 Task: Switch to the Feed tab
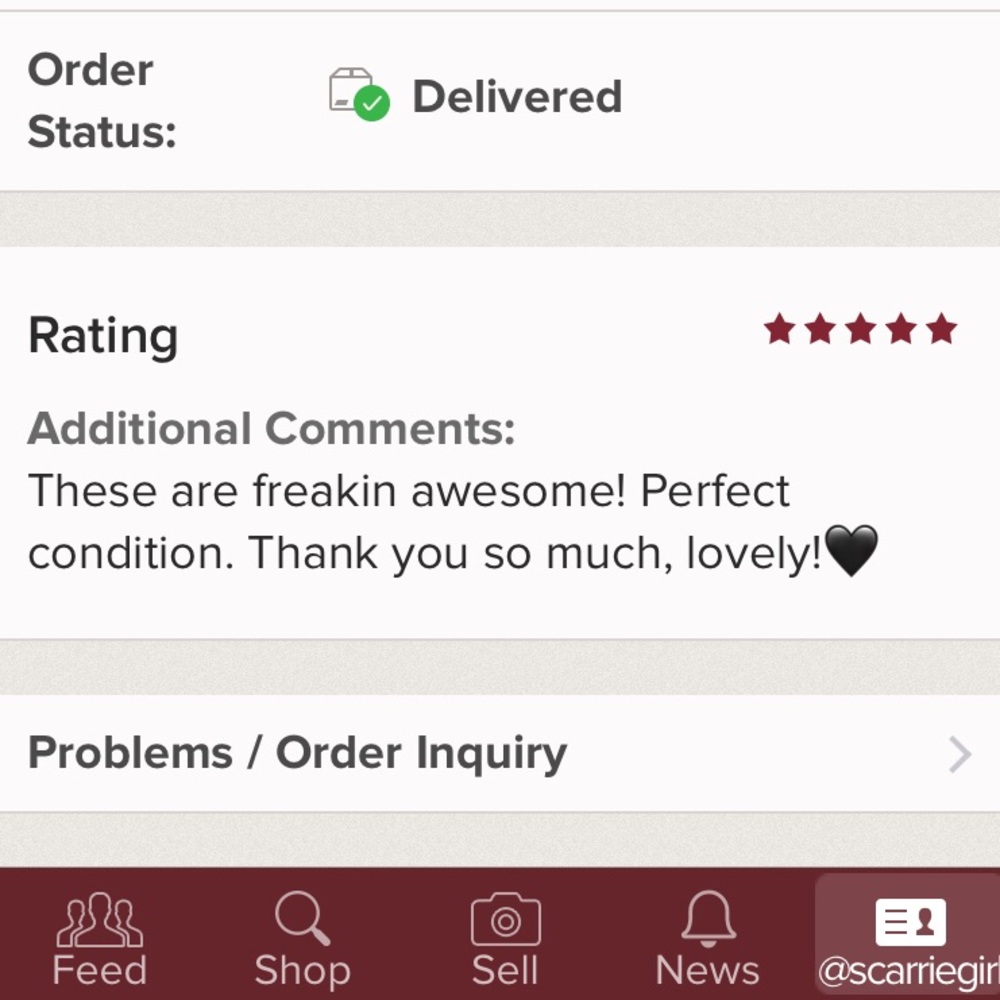coord(99,938)
